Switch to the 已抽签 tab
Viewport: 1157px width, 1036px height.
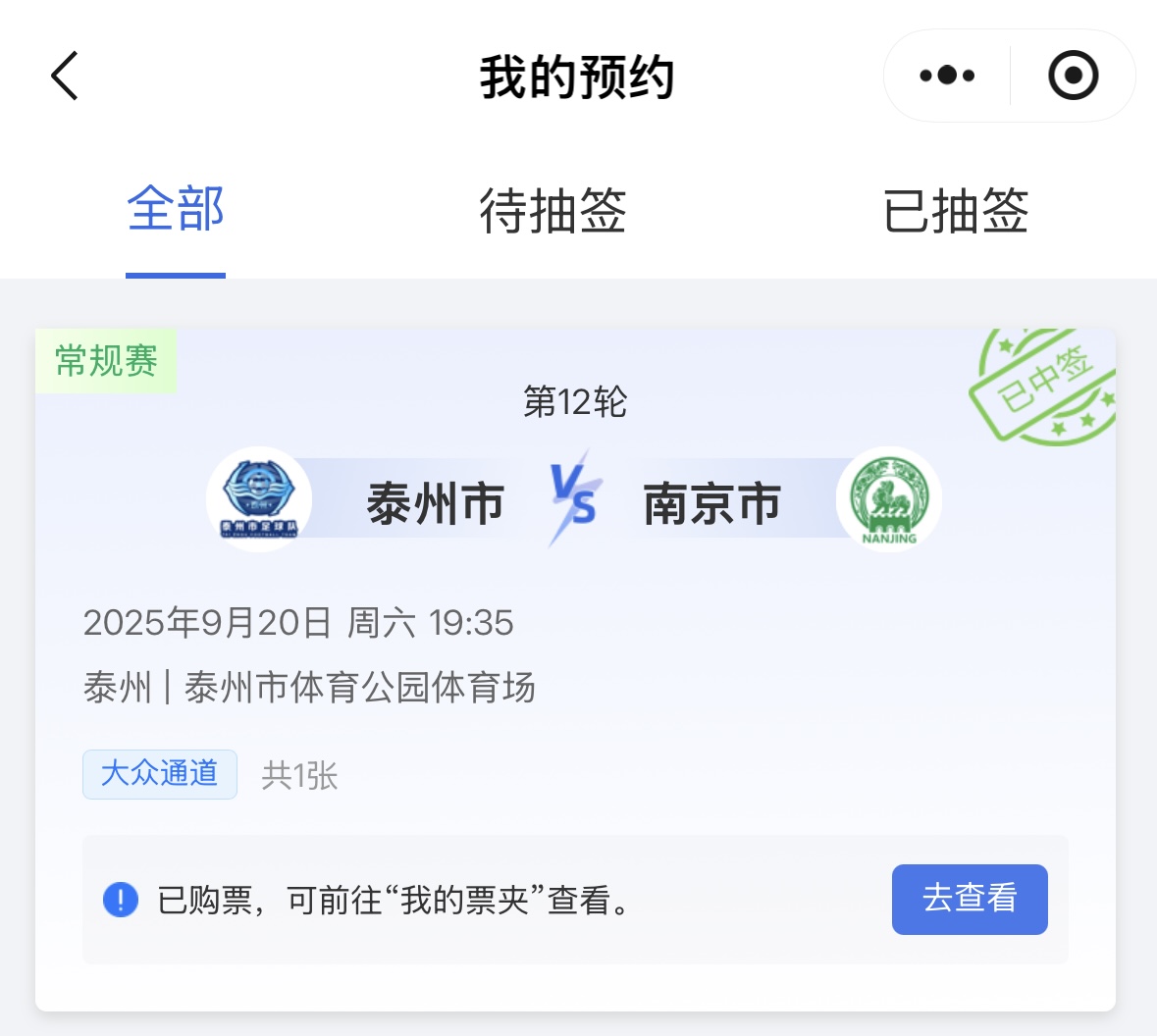pos(955,210)
